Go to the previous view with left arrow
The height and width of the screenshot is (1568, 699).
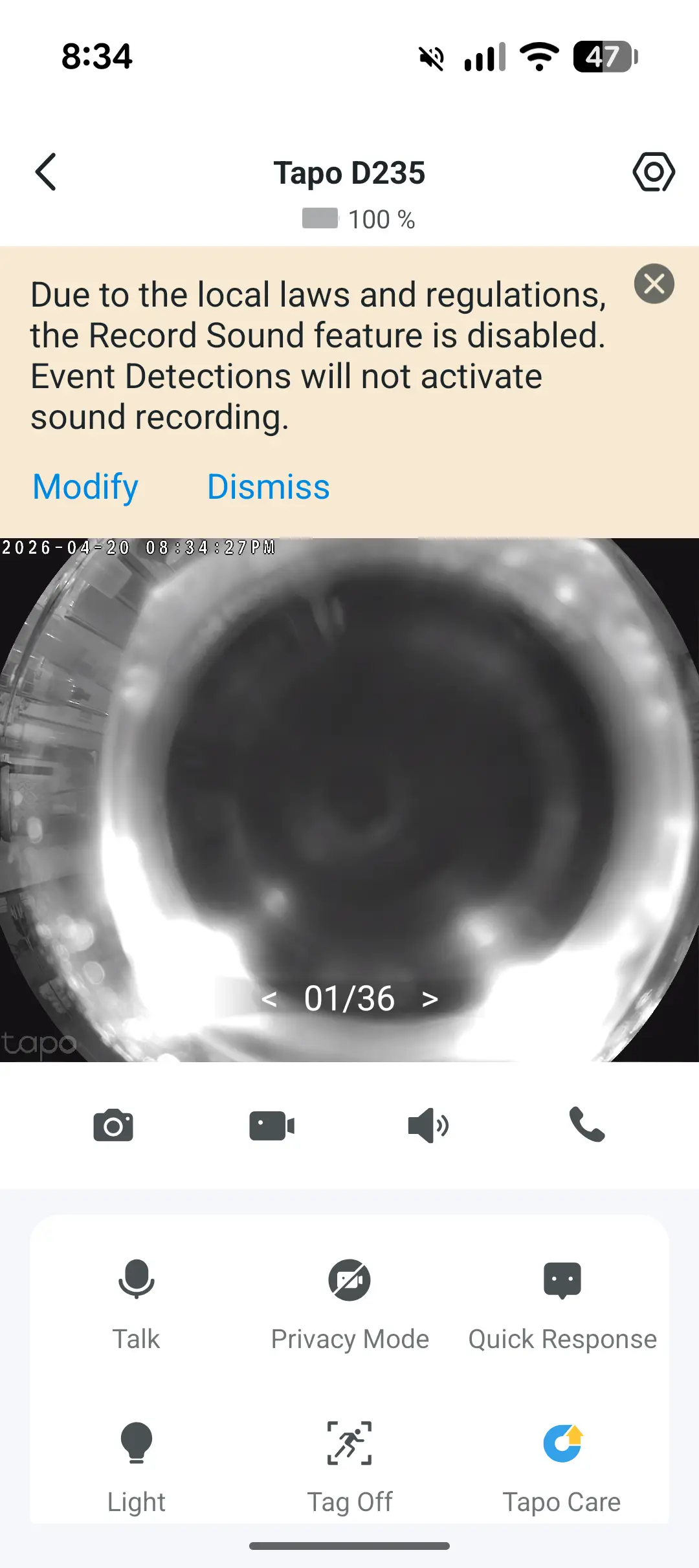(x=269, y=999)
